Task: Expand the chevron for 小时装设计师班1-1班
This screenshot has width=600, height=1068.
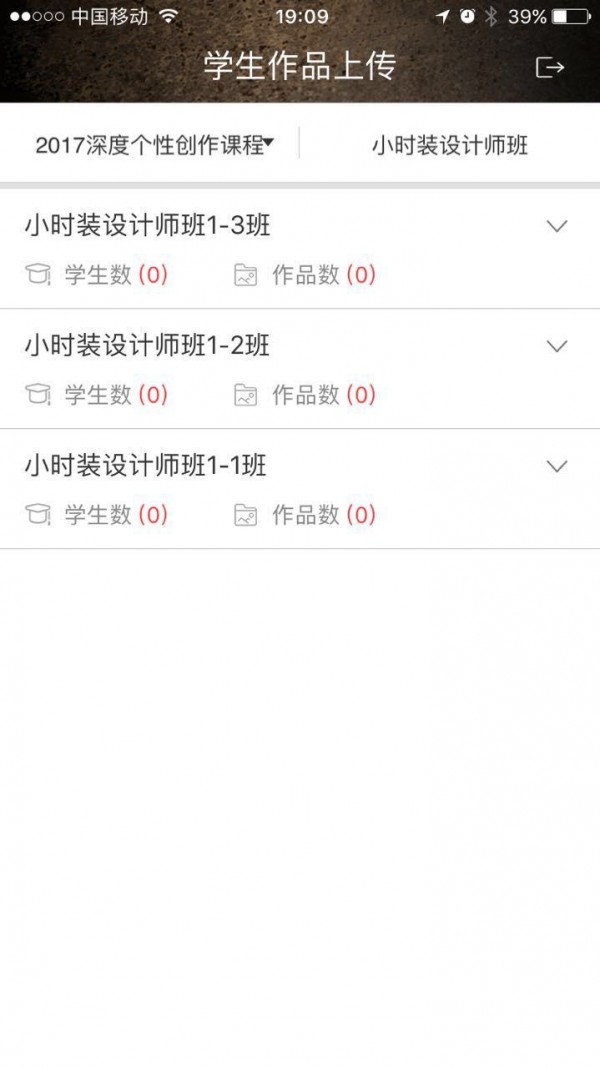Action: click(x=557, y=466)
